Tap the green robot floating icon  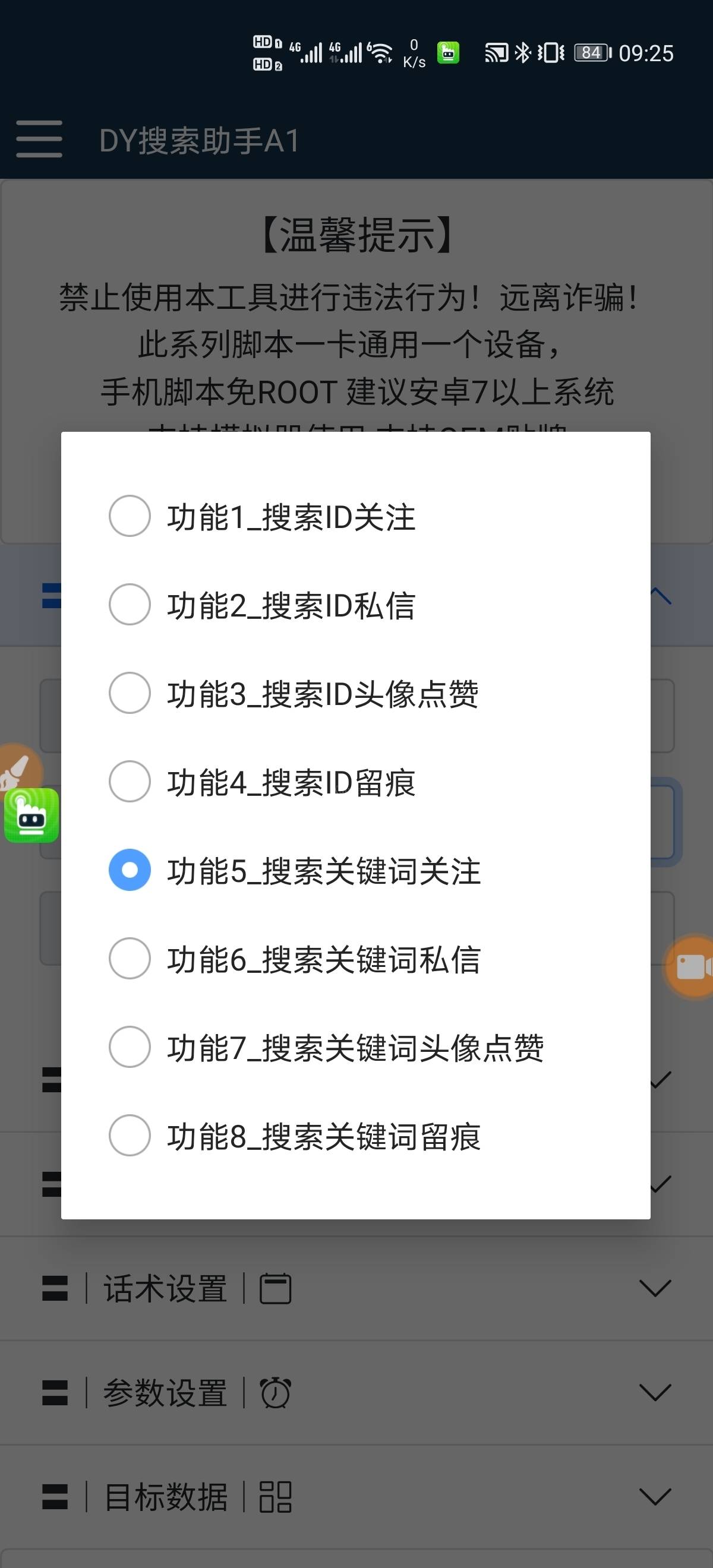click(x=31, y=815)
